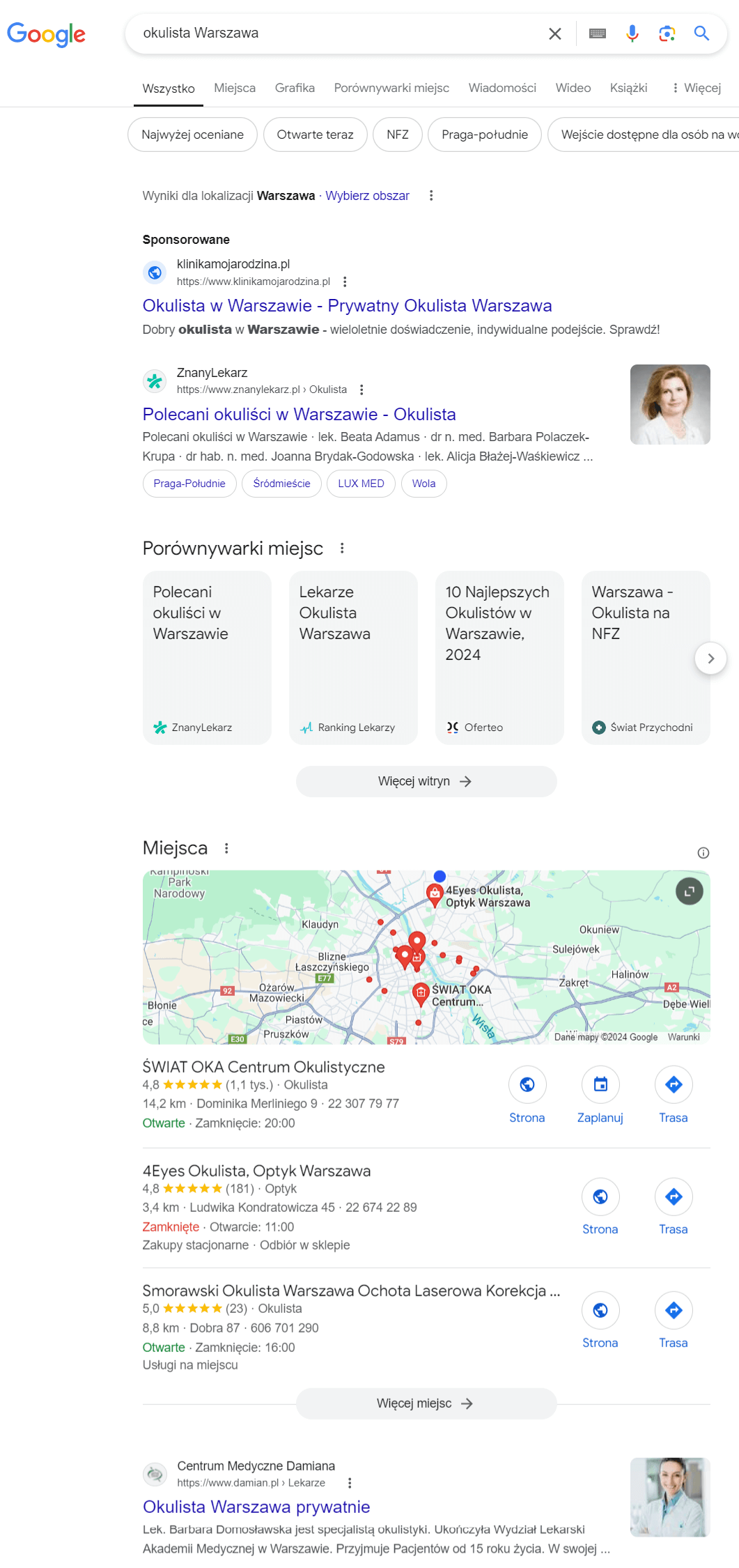
Task: Open the Oferteo 10 Najlepszych Okulistów card
Action: (x=499, y=657)
